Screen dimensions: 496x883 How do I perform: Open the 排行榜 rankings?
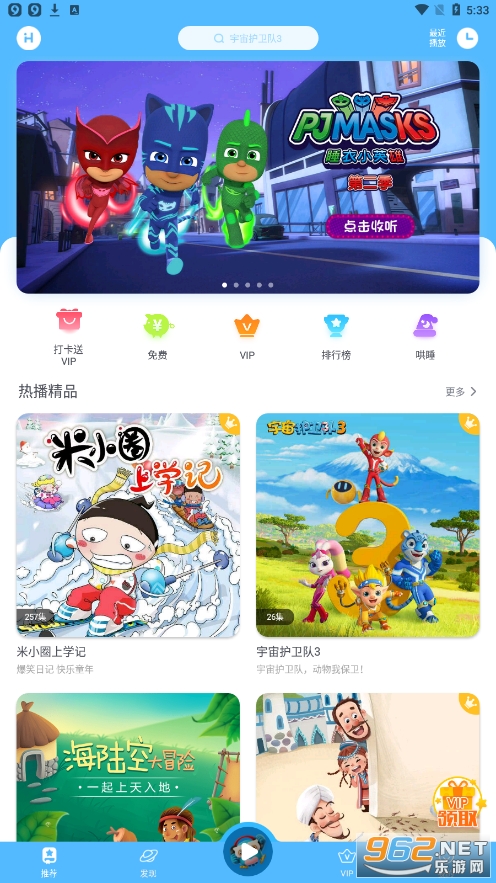pyautogui.click(x=336, y=337)
